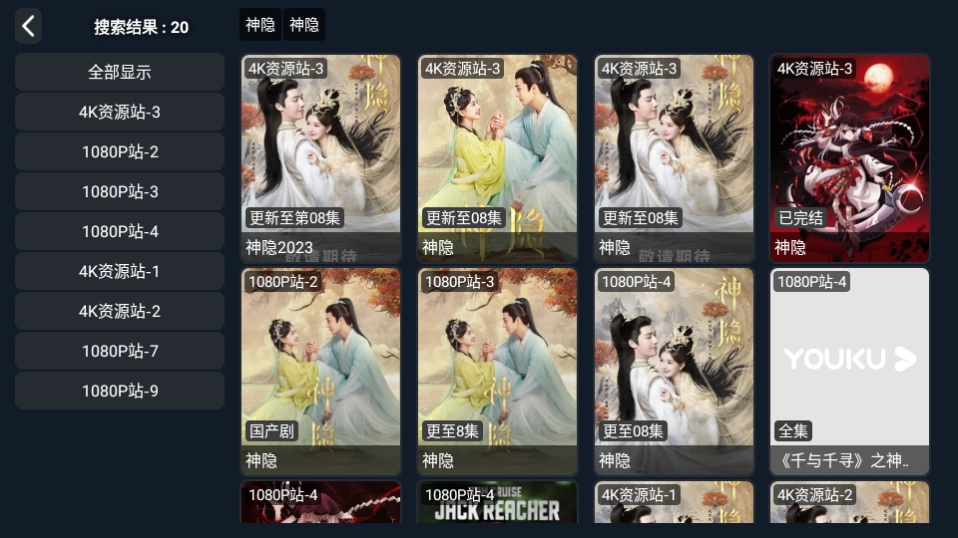Filter results by 1080P站-7

coord(119,351)
